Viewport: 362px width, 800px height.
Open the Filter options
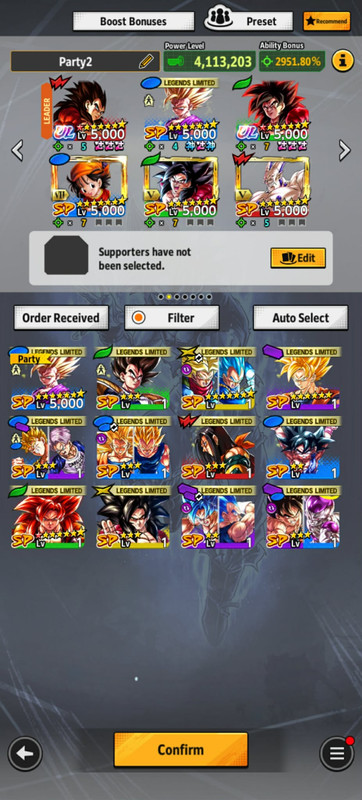point(172,318)
